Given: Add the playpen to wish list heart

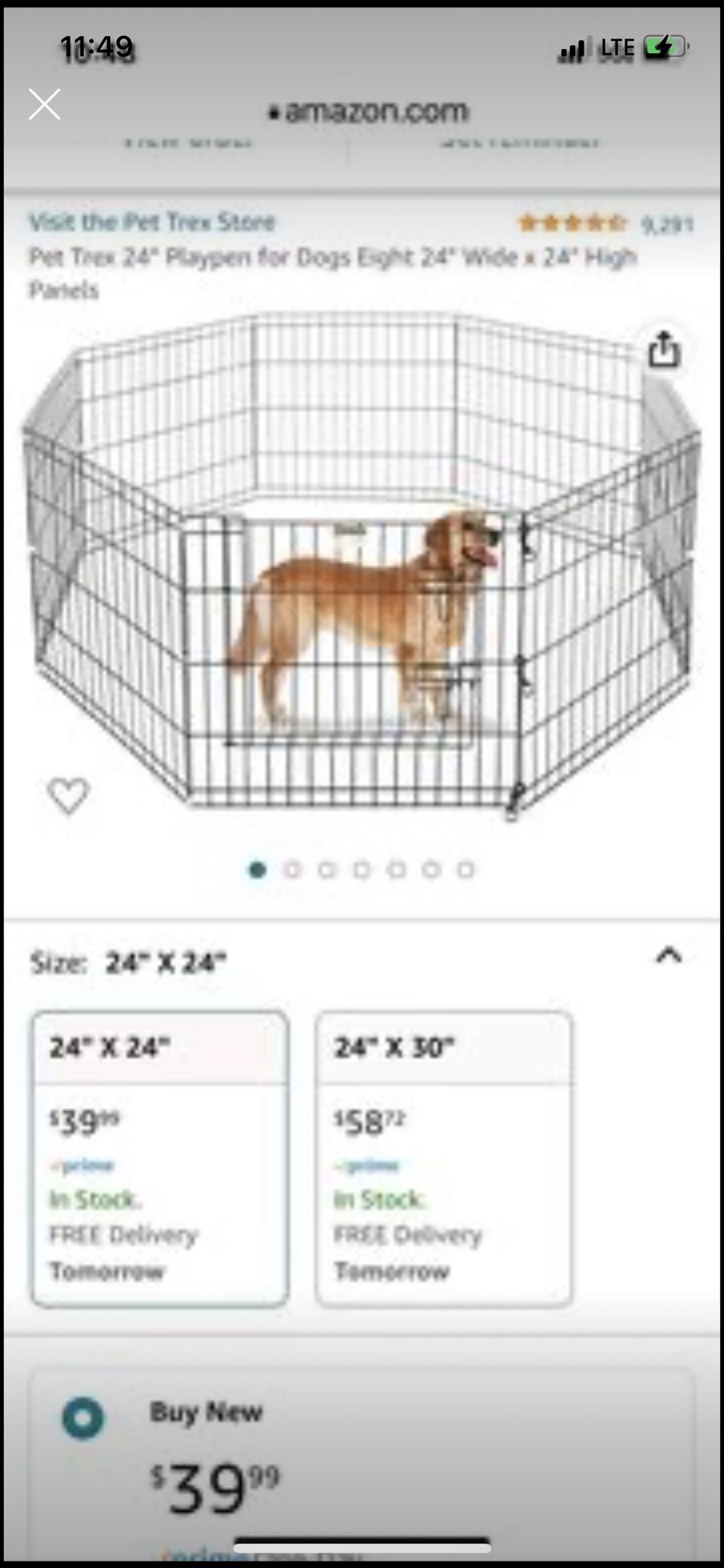Looking at the screenshot, I should (x=68, y=796).
